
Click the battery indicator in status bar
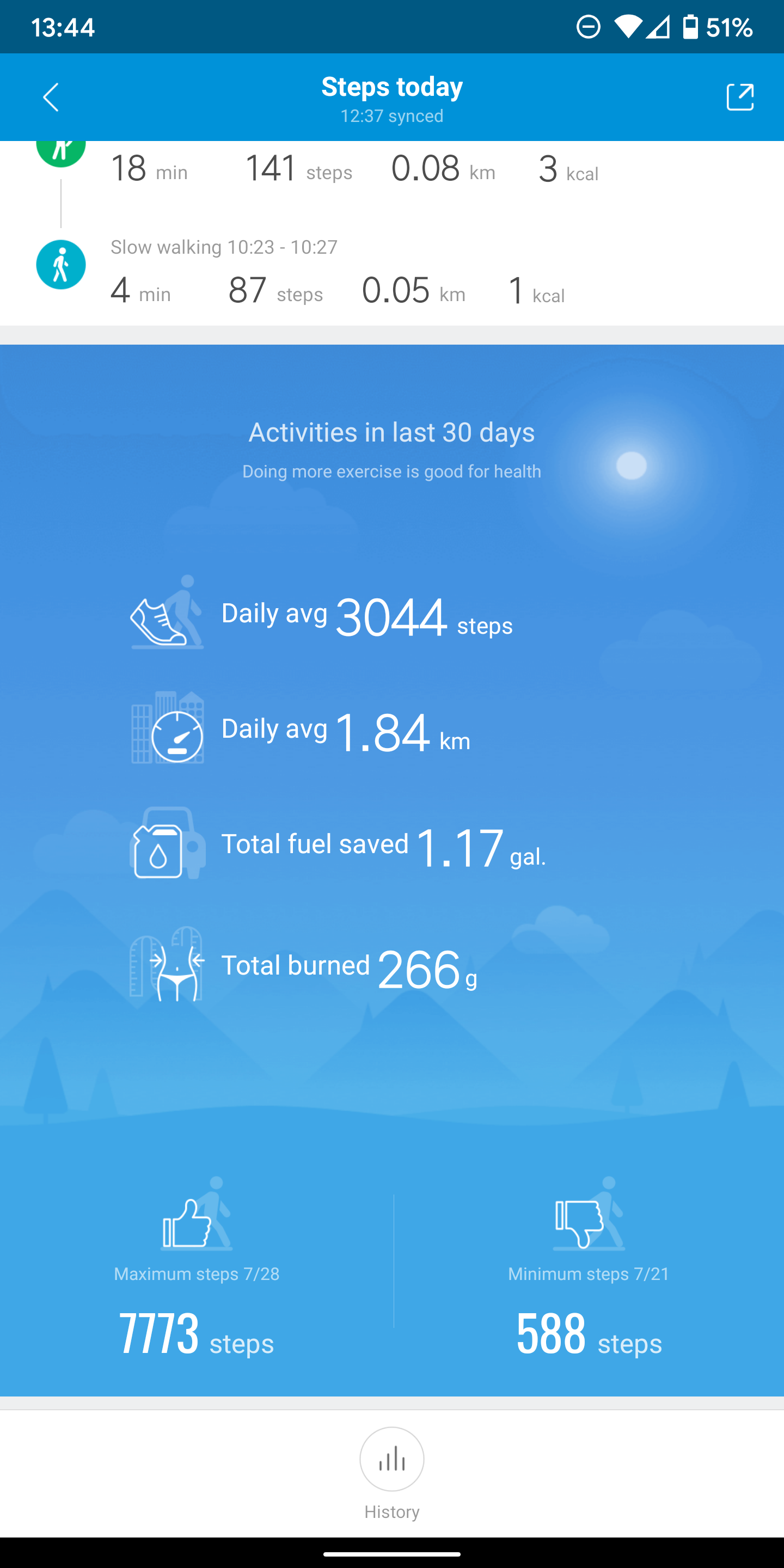pos(691,26)
